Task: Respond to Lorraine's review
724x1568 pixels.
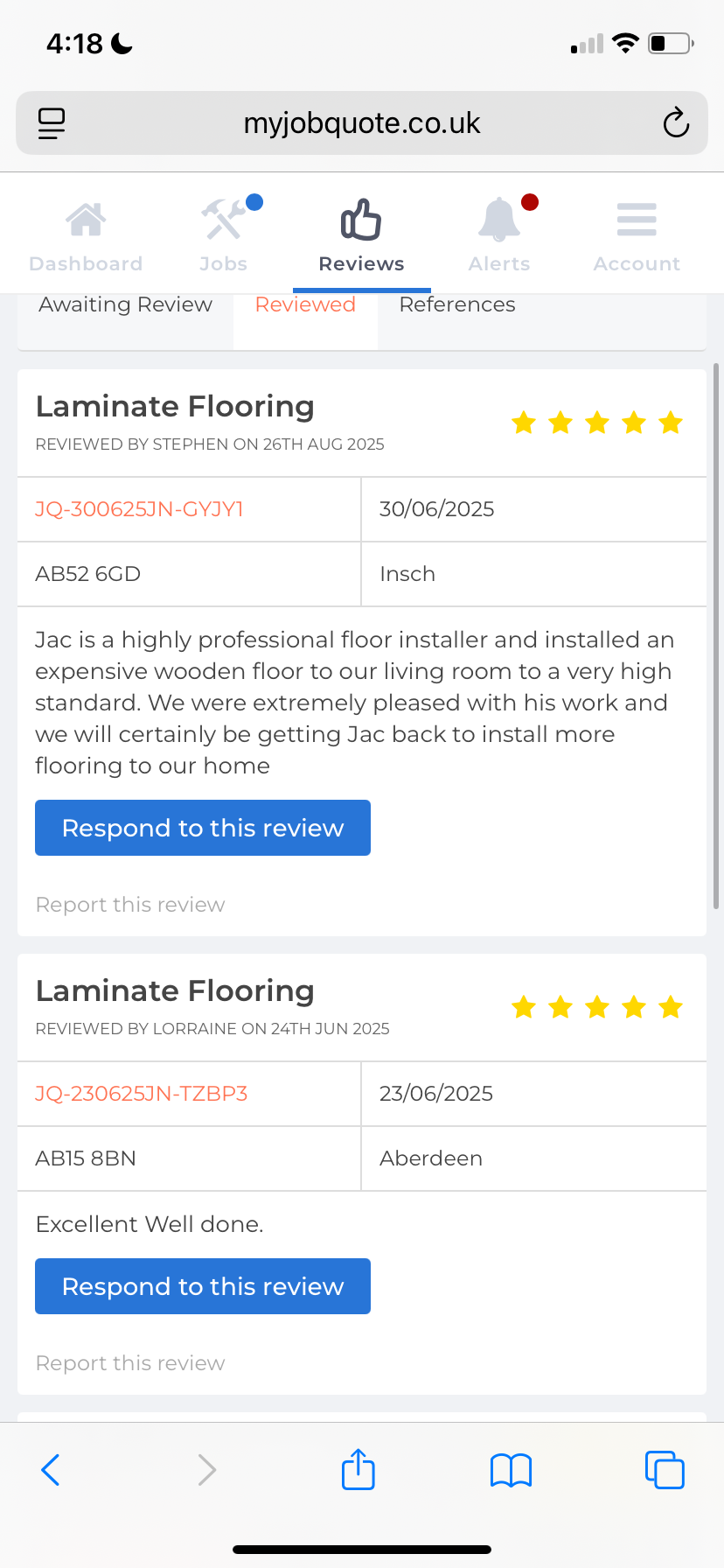Action: (203, 1286)
